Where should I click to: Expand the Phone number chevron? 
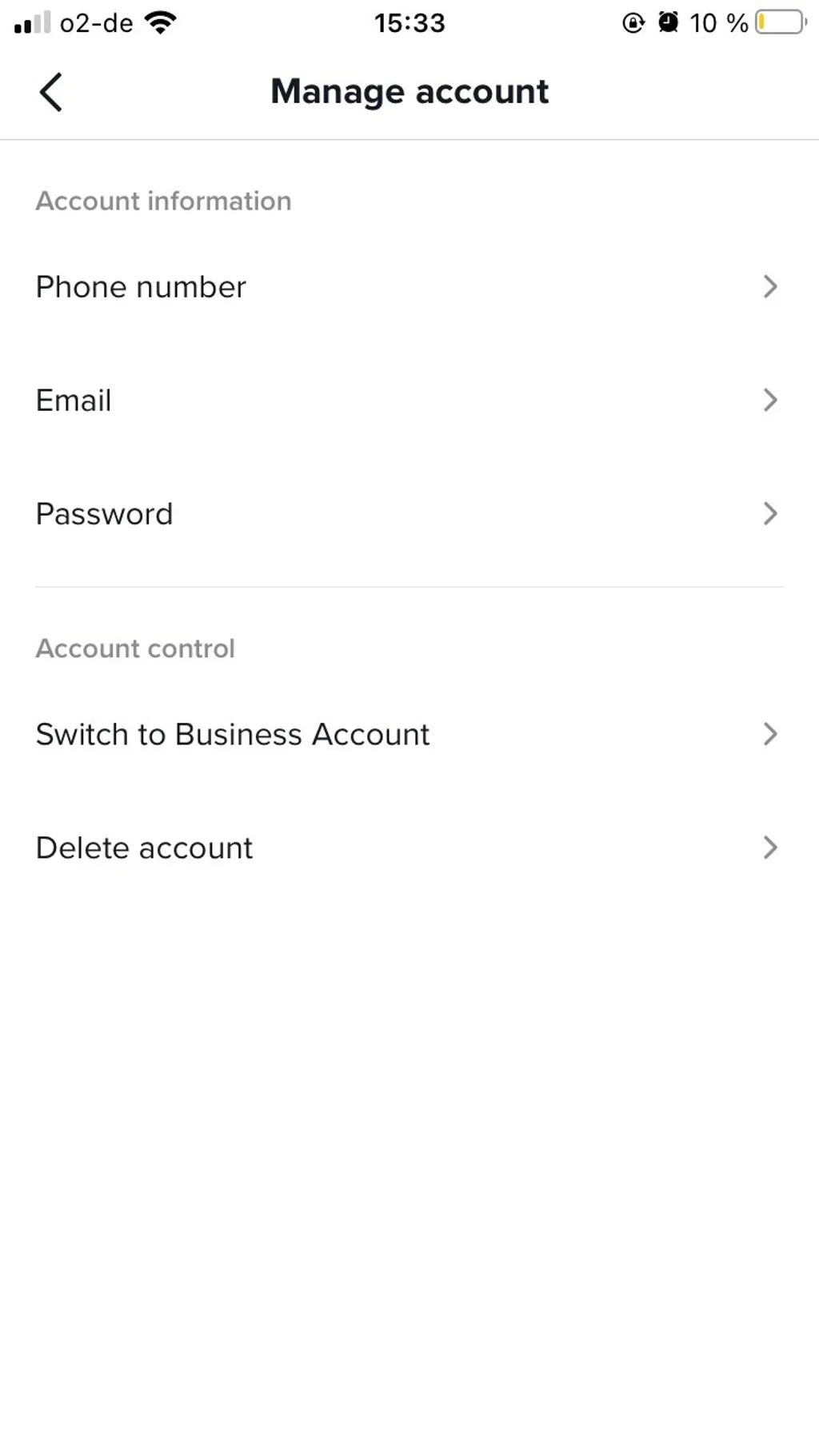(x=770, y=286)
